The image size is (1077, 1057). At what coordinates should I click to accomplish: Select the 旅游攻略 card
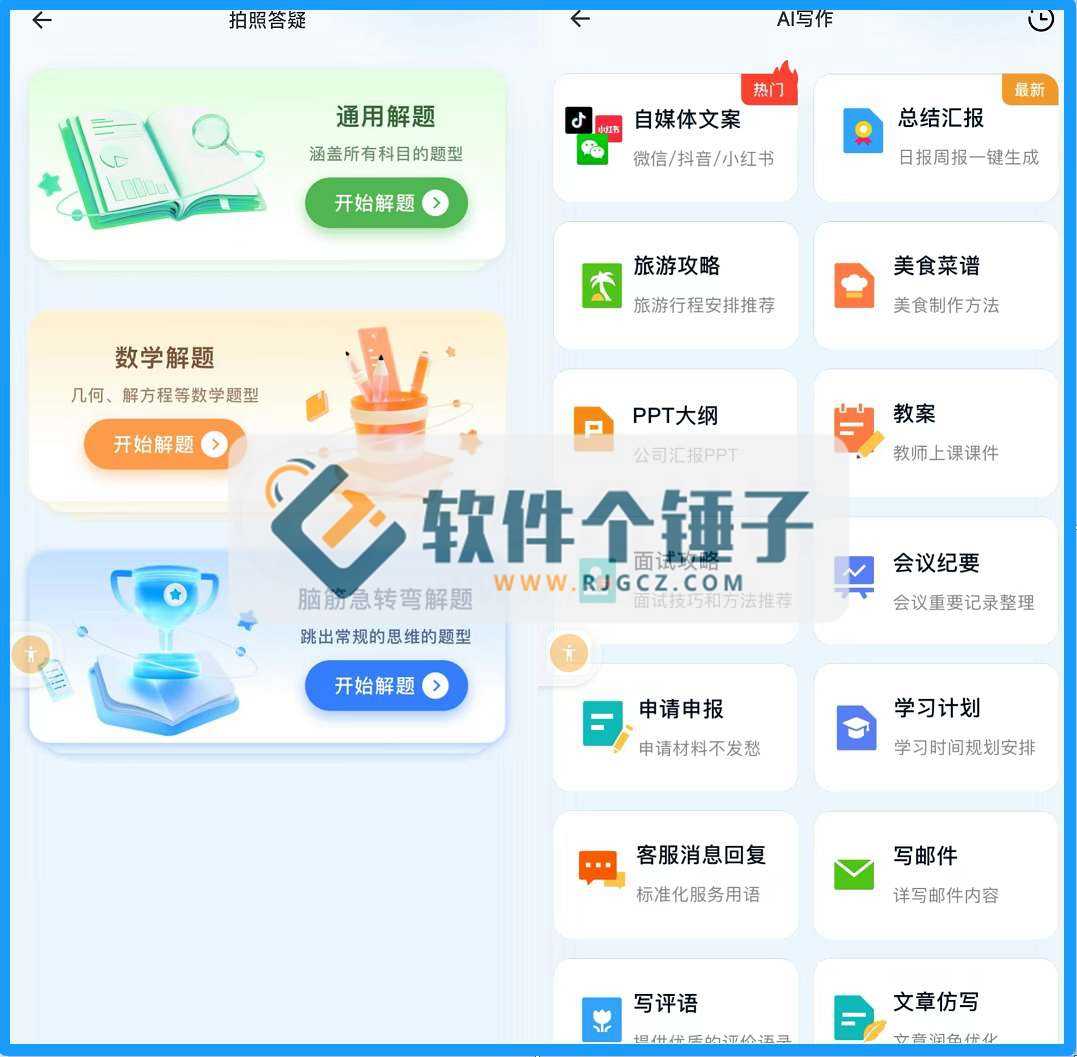point(675,285)
